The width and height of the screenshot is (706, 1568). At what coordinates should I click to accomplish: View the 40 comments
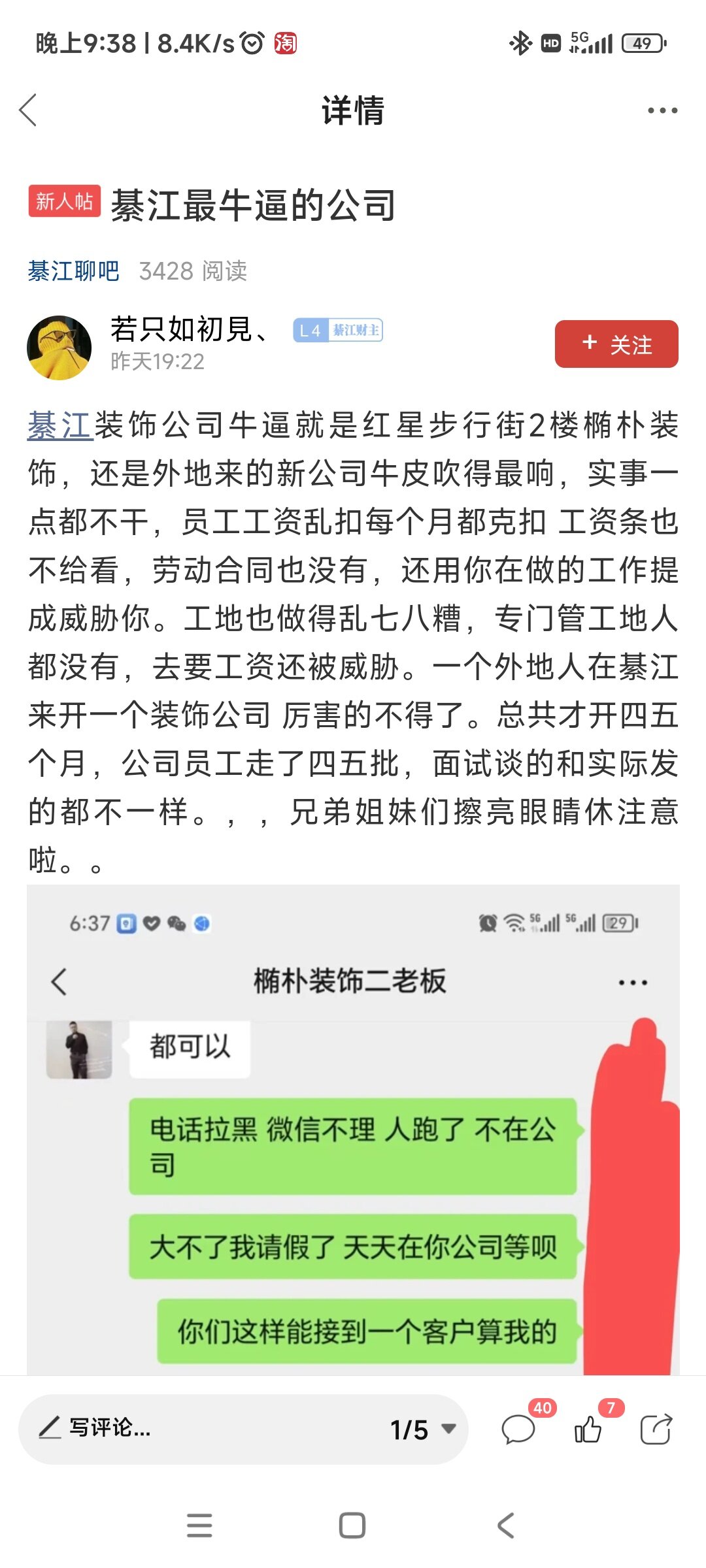tap(519, 1429)
